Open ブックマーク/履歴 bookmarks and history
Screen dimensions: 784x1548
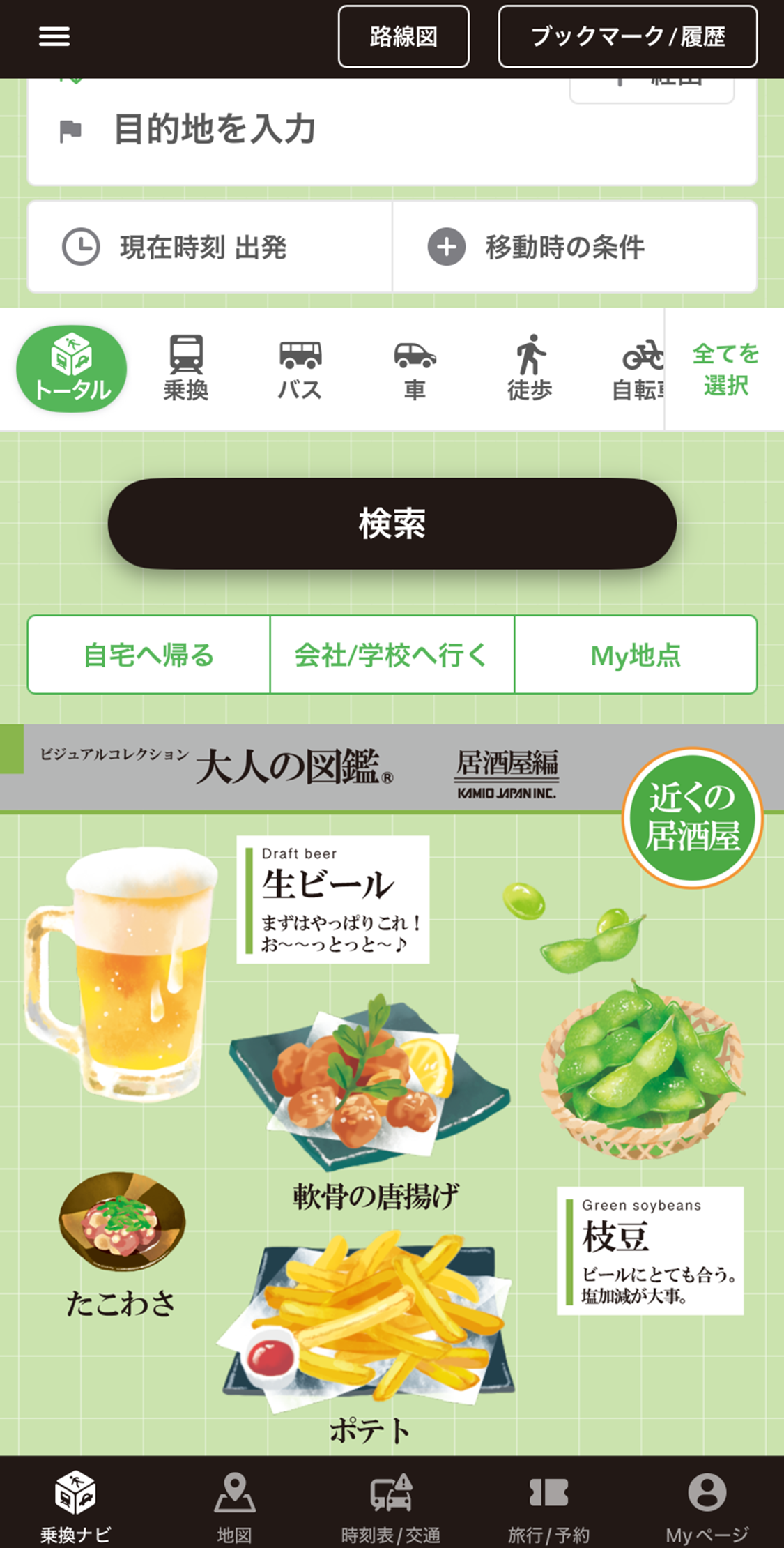[x=628, y=36]
